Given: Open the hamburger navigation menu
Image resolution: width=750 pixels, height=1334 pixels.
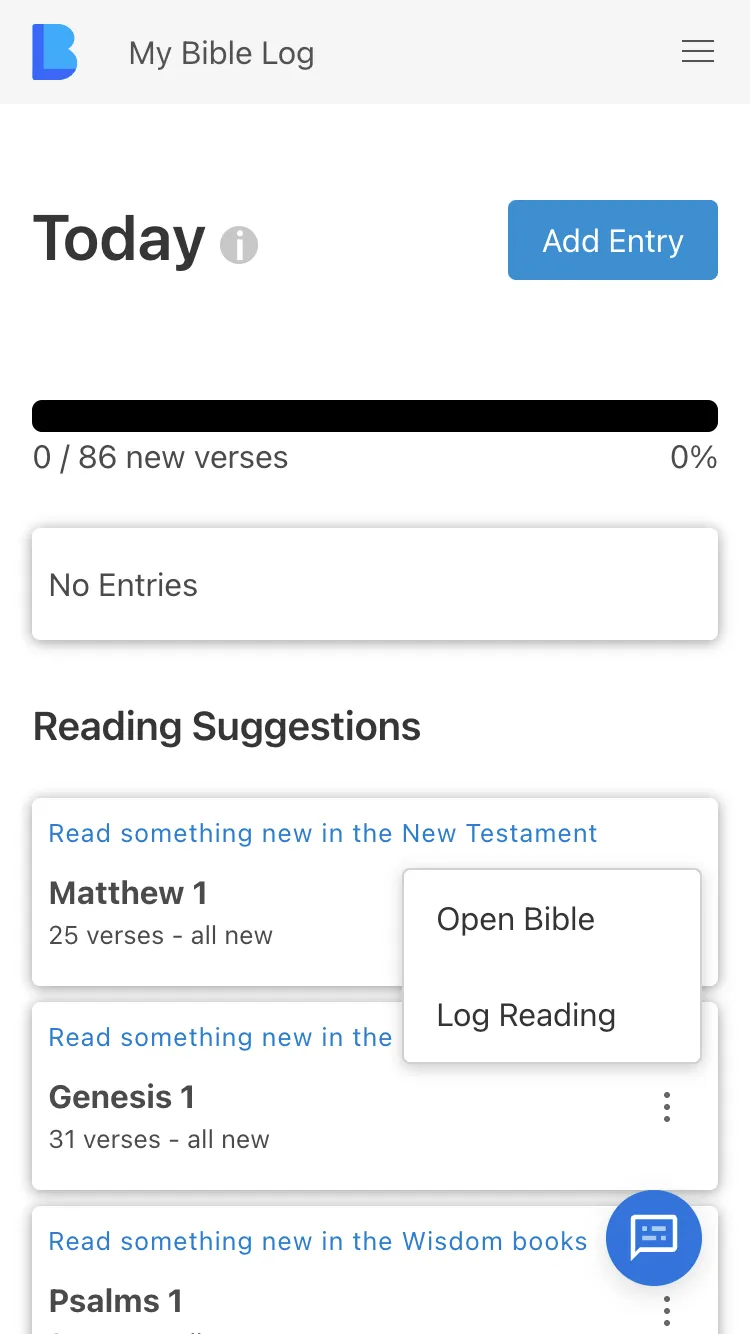Looking at the screenshot, I should tap(697, 51).
